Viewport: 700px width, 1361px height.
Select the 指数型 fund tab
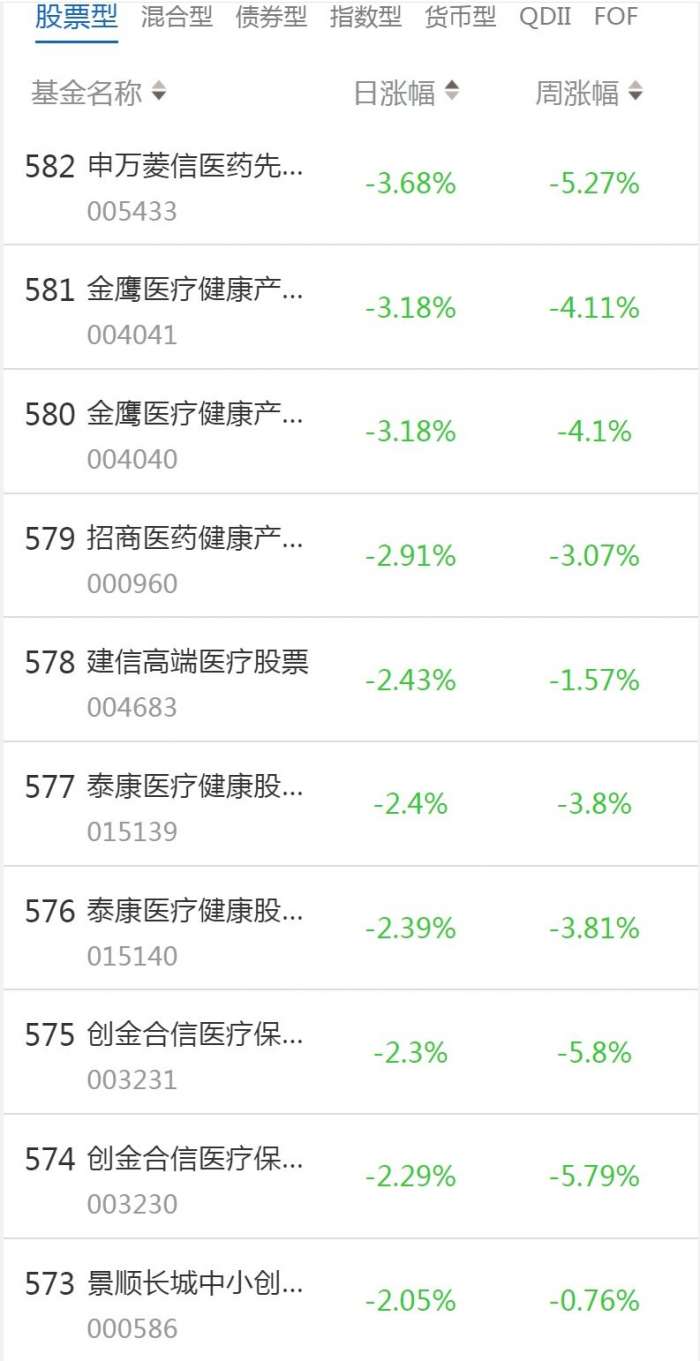(365, 17)
